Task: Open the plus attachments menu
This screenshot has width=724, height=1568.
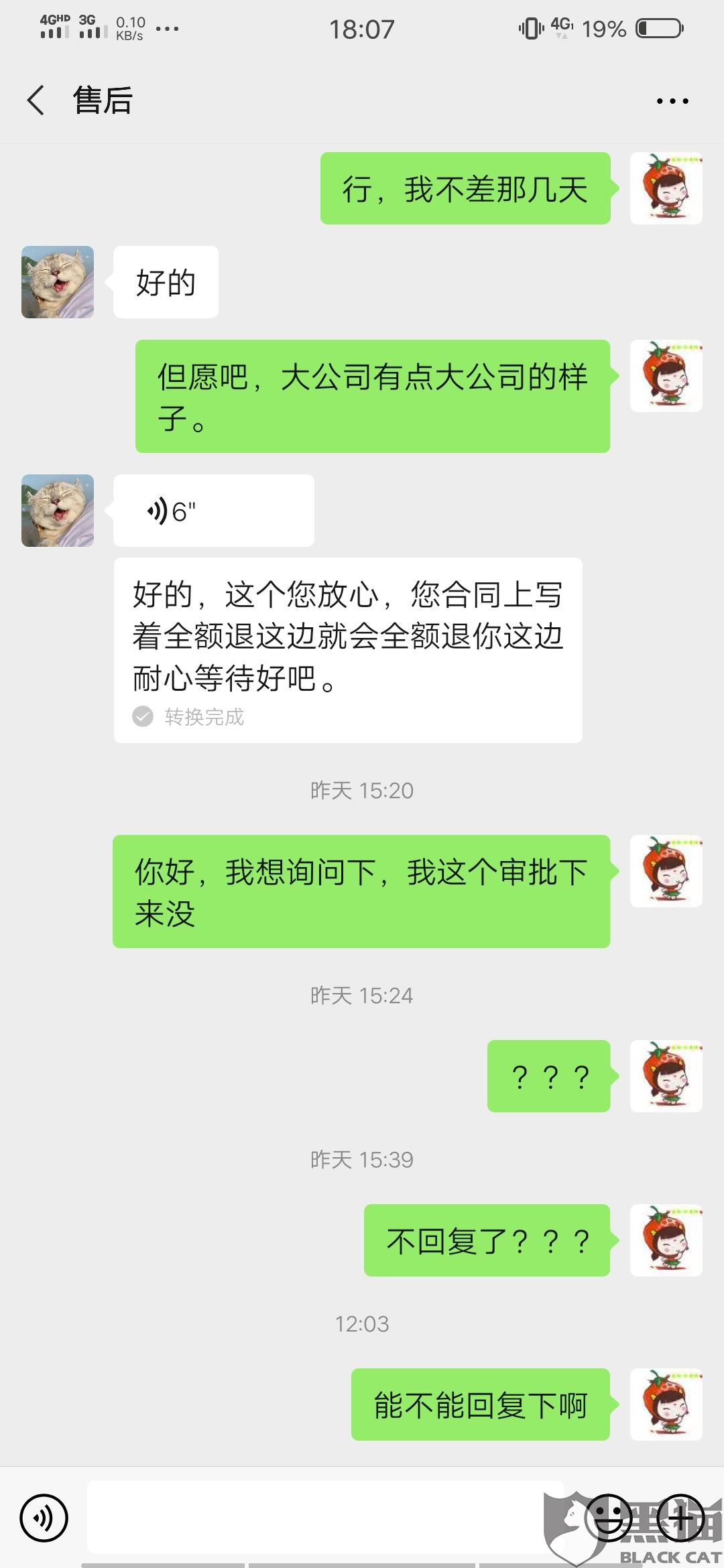Action: pos(680,1518)
